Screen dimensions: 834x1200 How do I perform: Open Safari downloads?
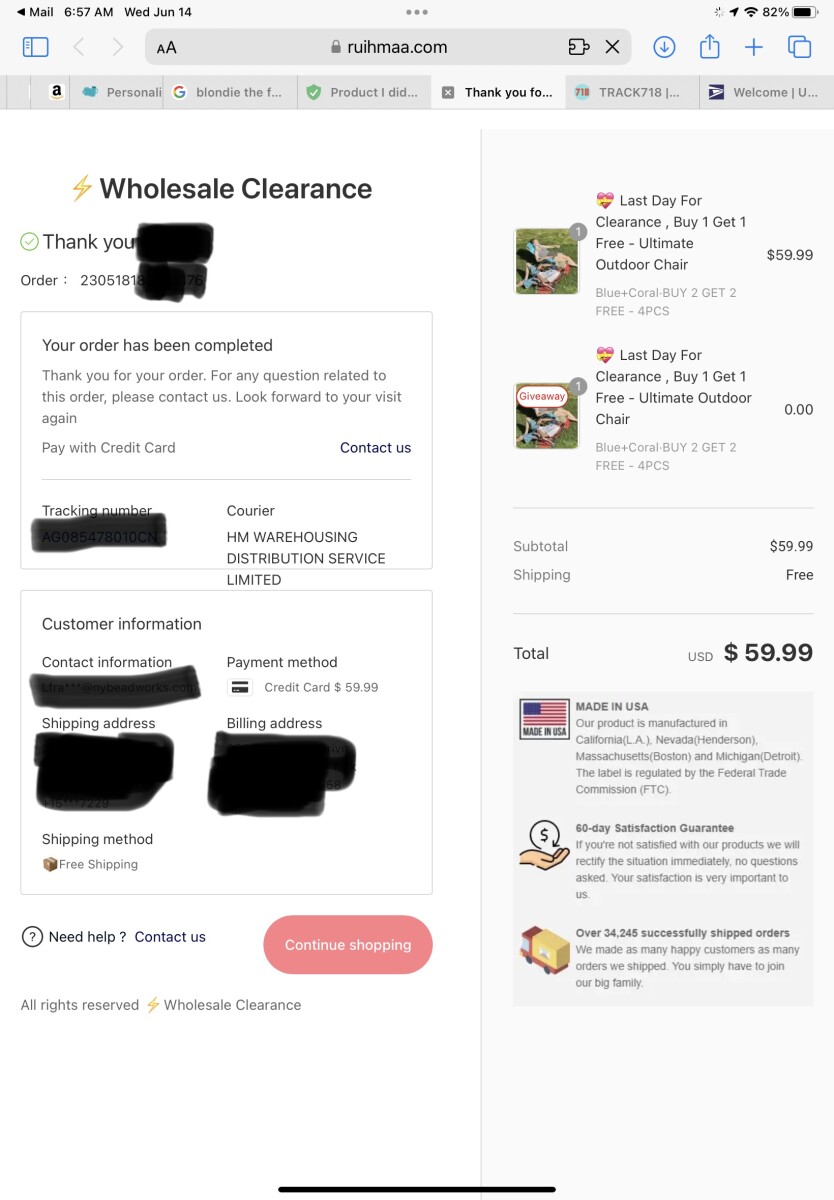click(664, 47)
